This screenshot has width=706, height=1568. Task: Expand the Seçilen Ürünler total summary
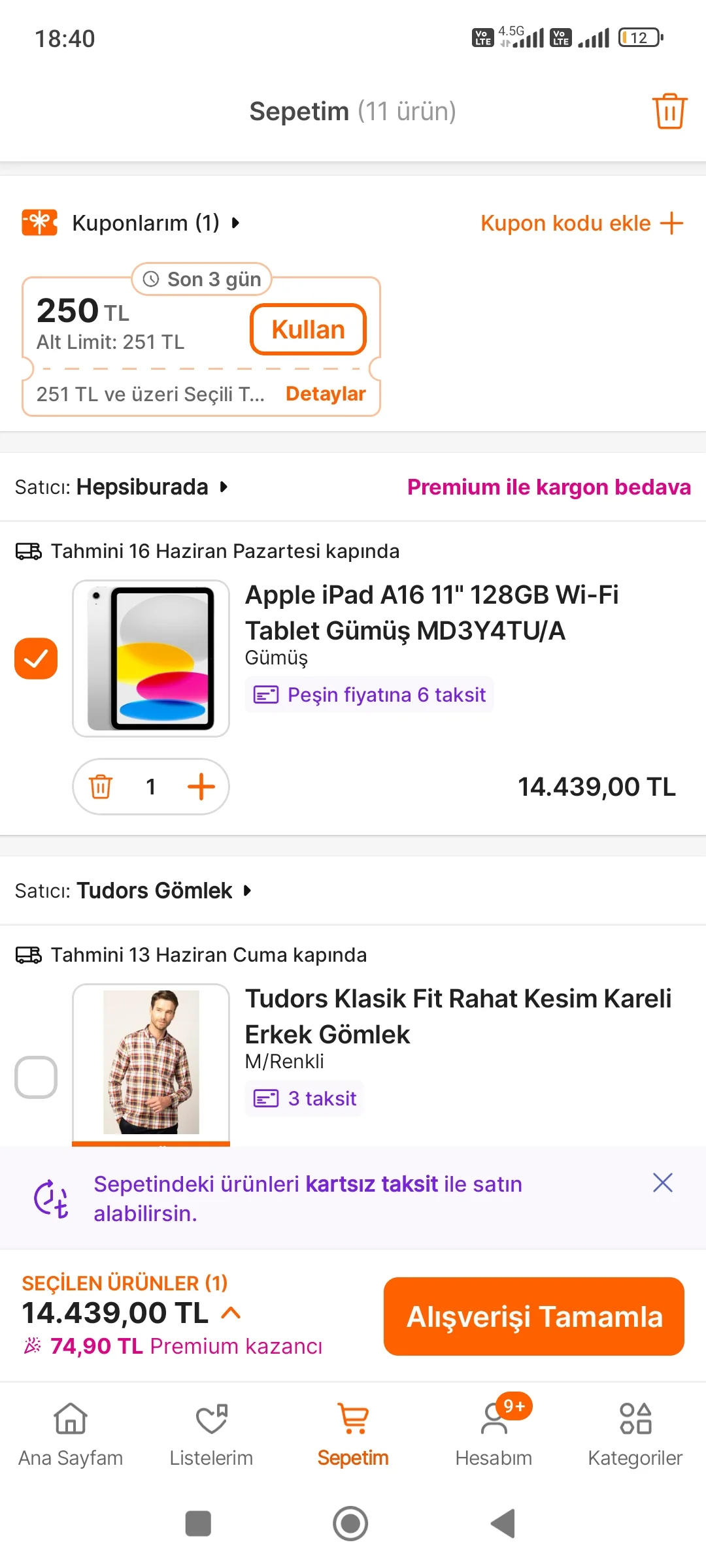[231, 1313]
